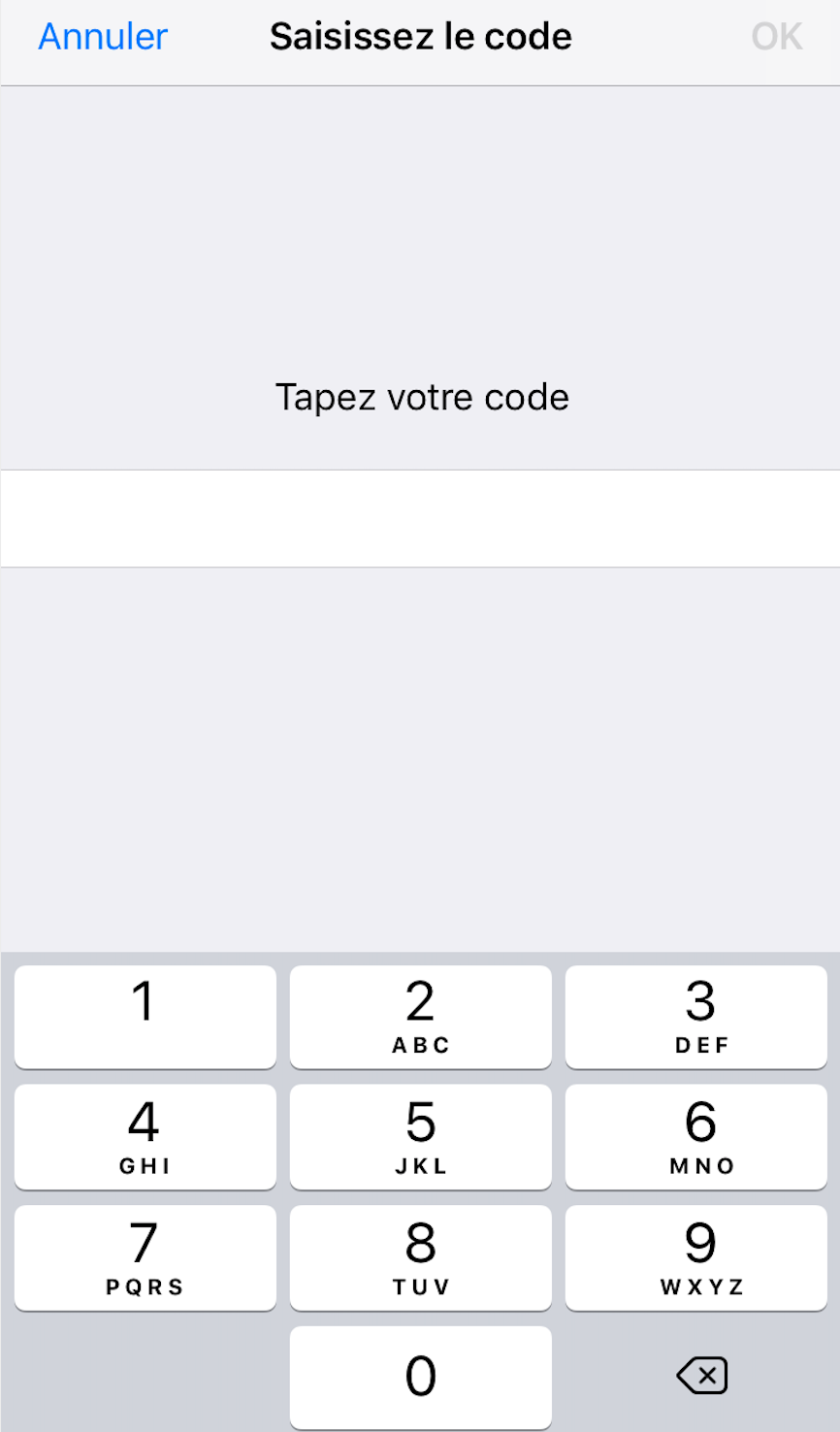This screenshot has width=840, height=1432.
Task: Enter digit 6 on the keypad
Action: click(x=695, y=1136)
